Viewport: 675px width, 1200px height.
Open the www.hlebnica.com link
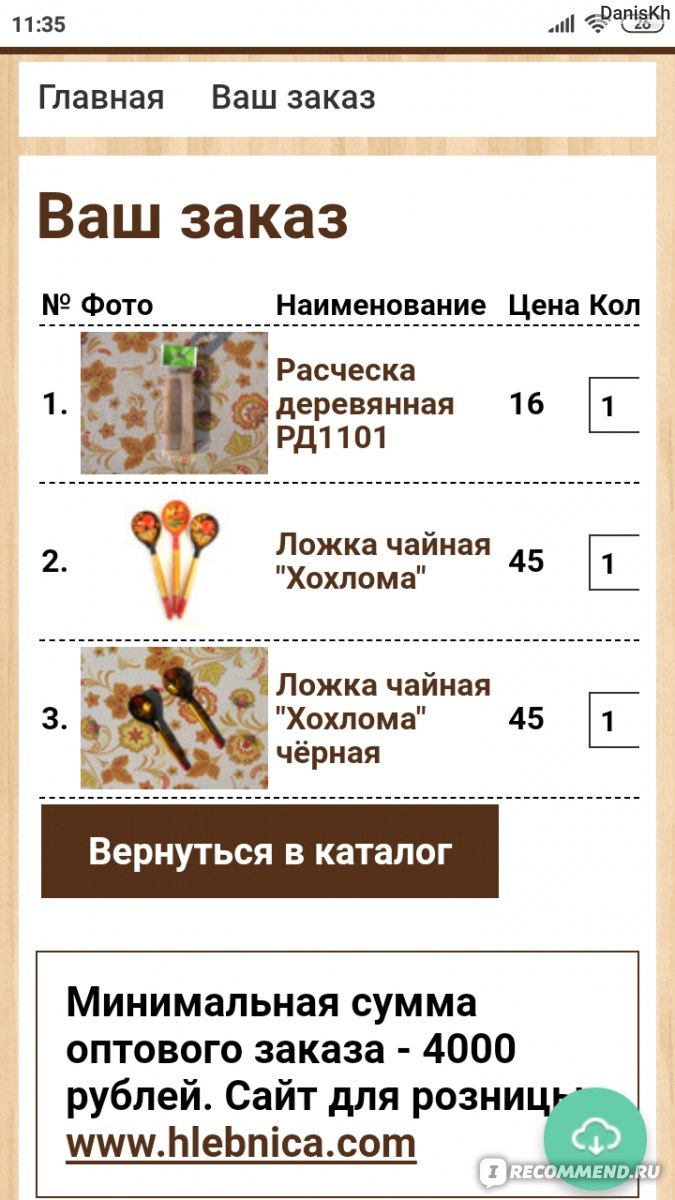[241, 1141]
